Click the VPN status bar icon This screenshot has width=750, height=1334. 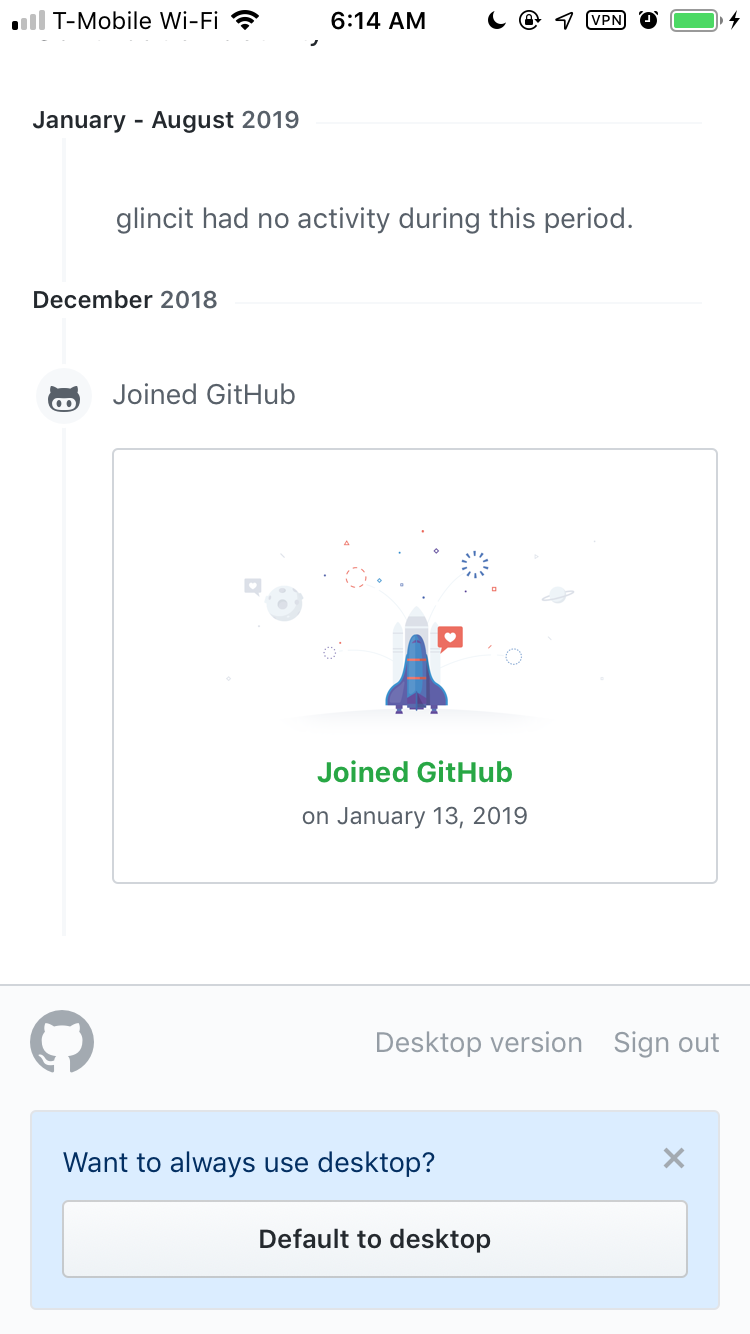coord(606,19)
